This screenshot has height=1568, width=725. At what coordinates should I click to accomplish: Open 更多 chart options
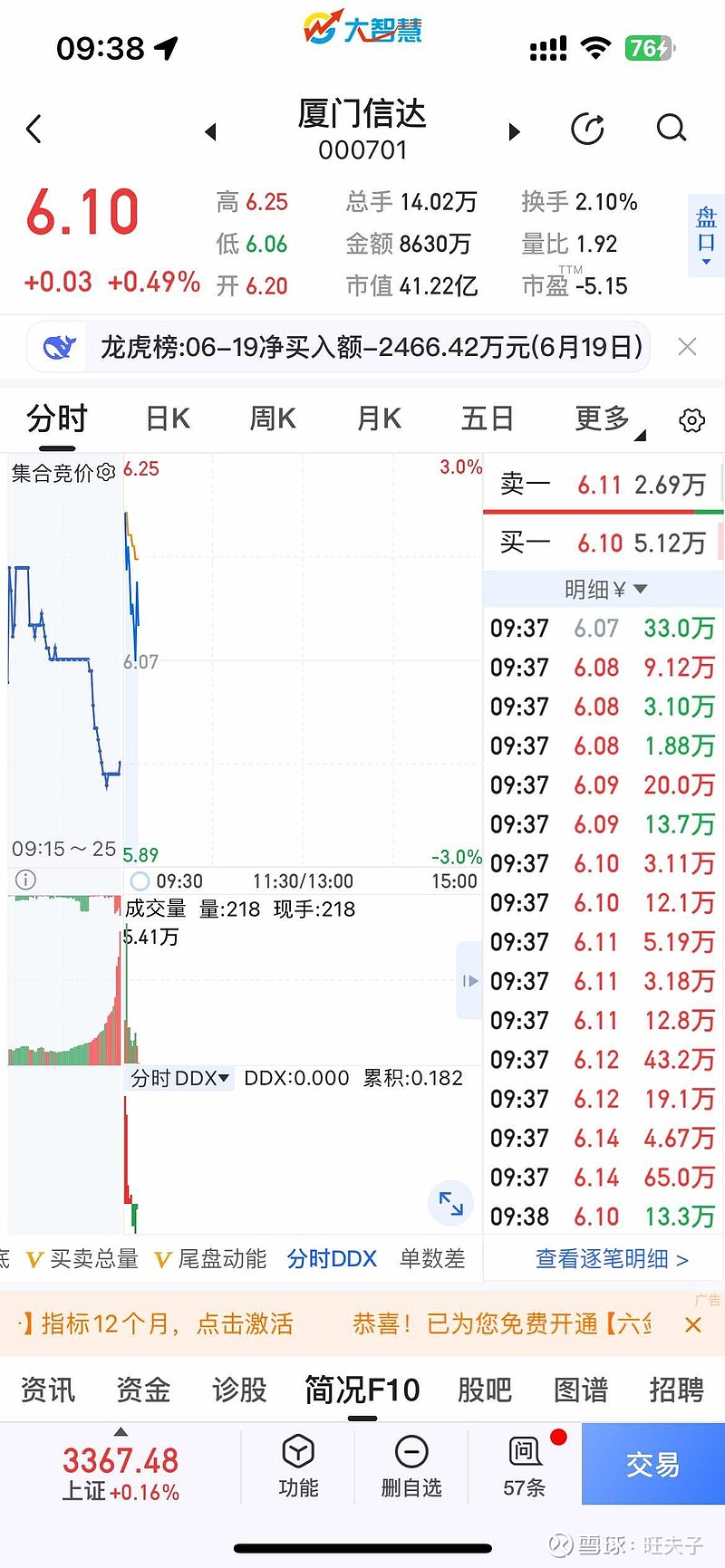pos(604,418)
